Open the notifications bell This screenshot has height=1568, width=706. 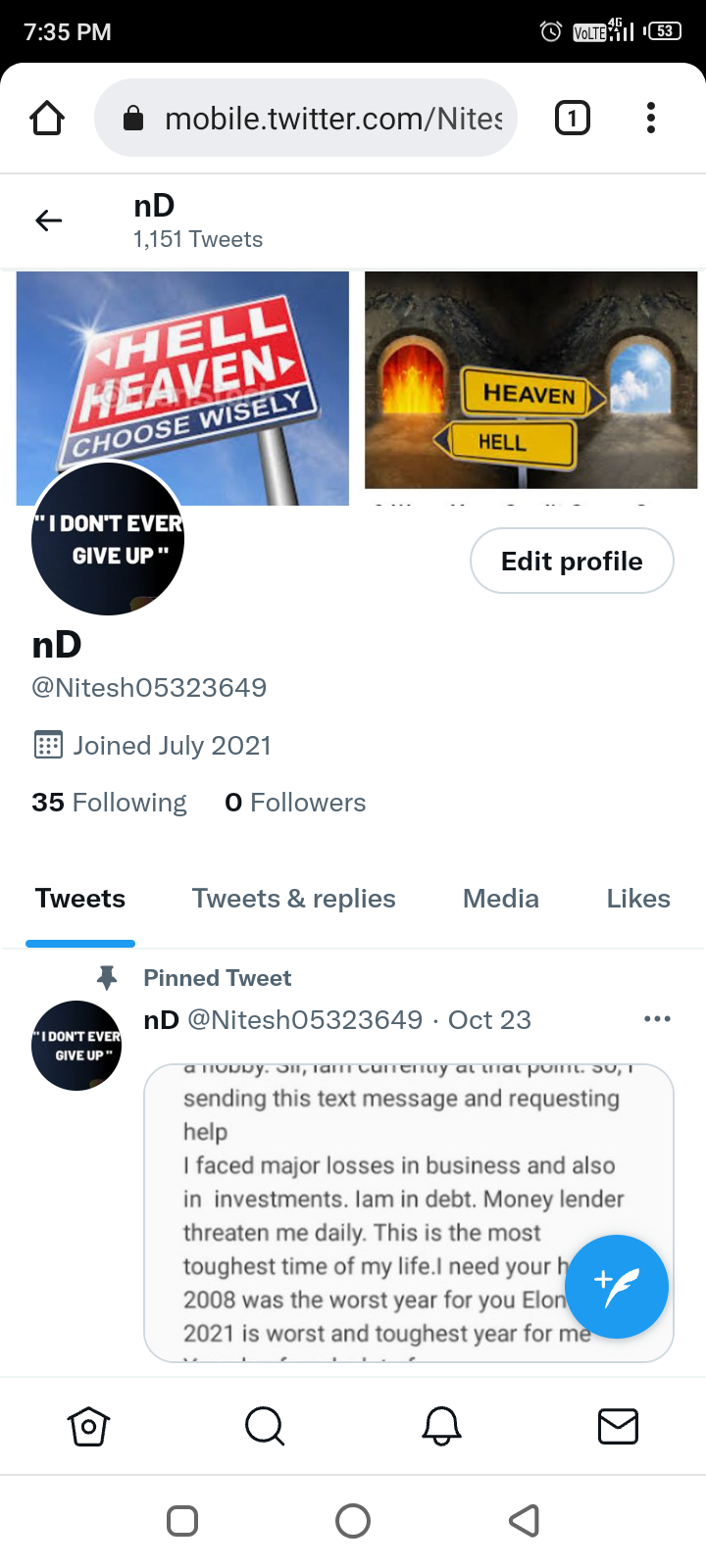[441, 1426]
